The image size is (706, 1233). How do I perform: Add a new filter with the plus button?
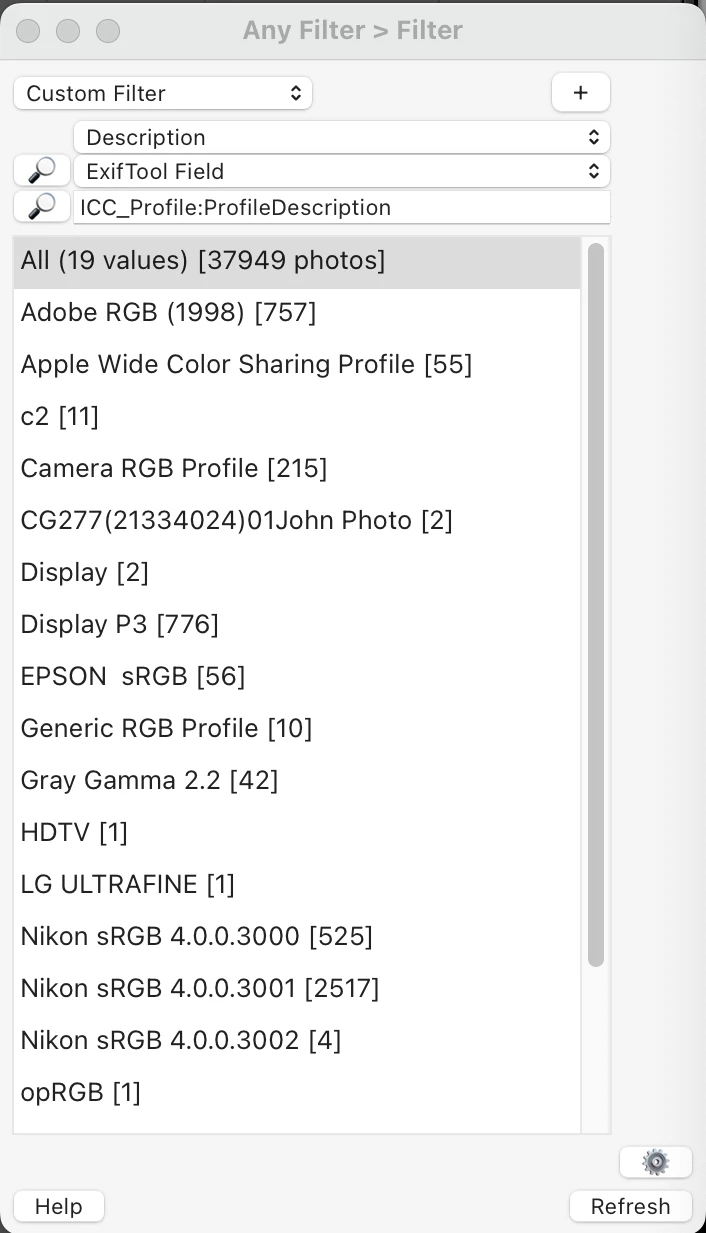click(x=580, y=93)
